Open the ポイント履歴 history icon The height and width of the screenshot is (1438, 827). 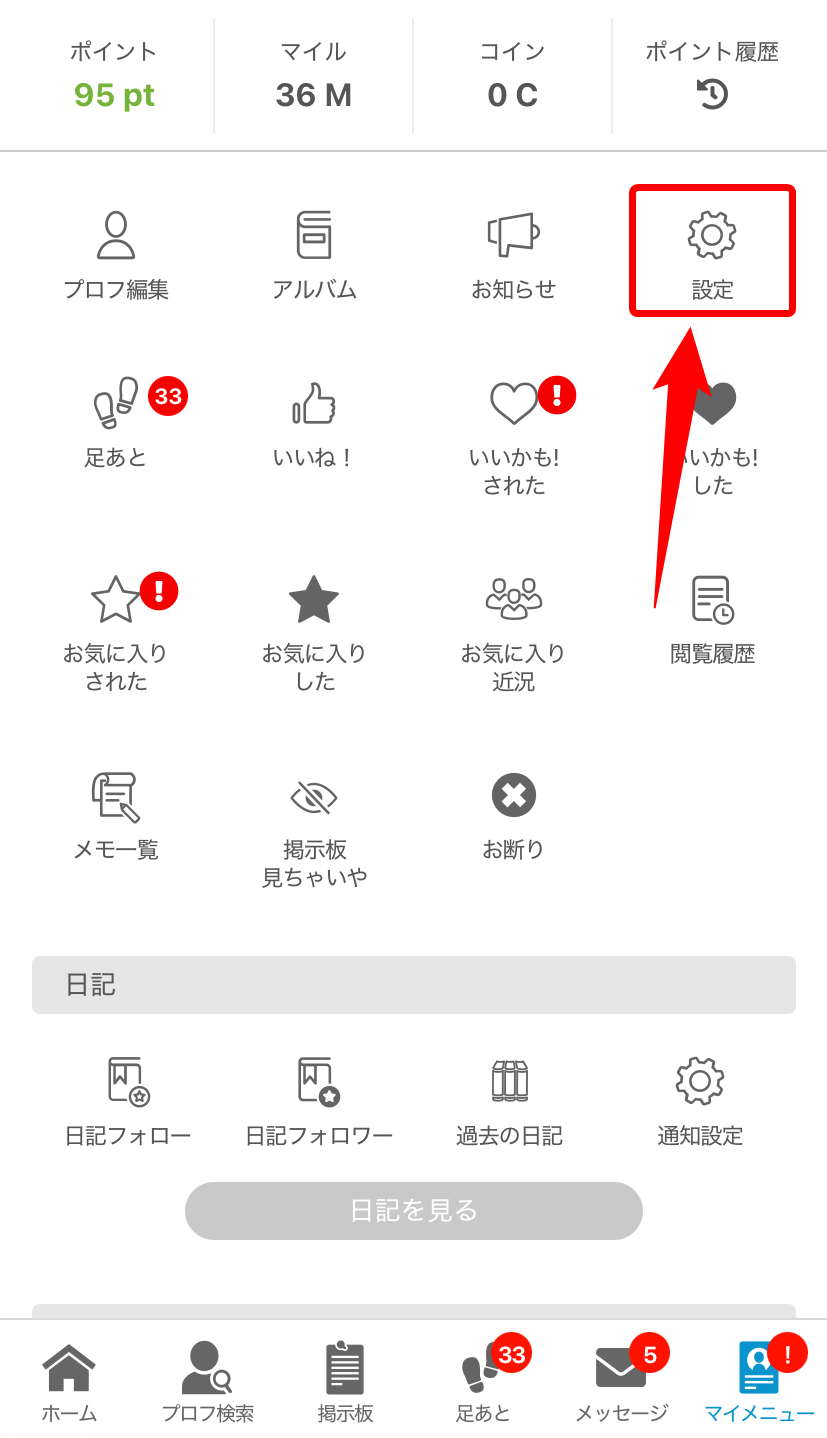point(712,94)
